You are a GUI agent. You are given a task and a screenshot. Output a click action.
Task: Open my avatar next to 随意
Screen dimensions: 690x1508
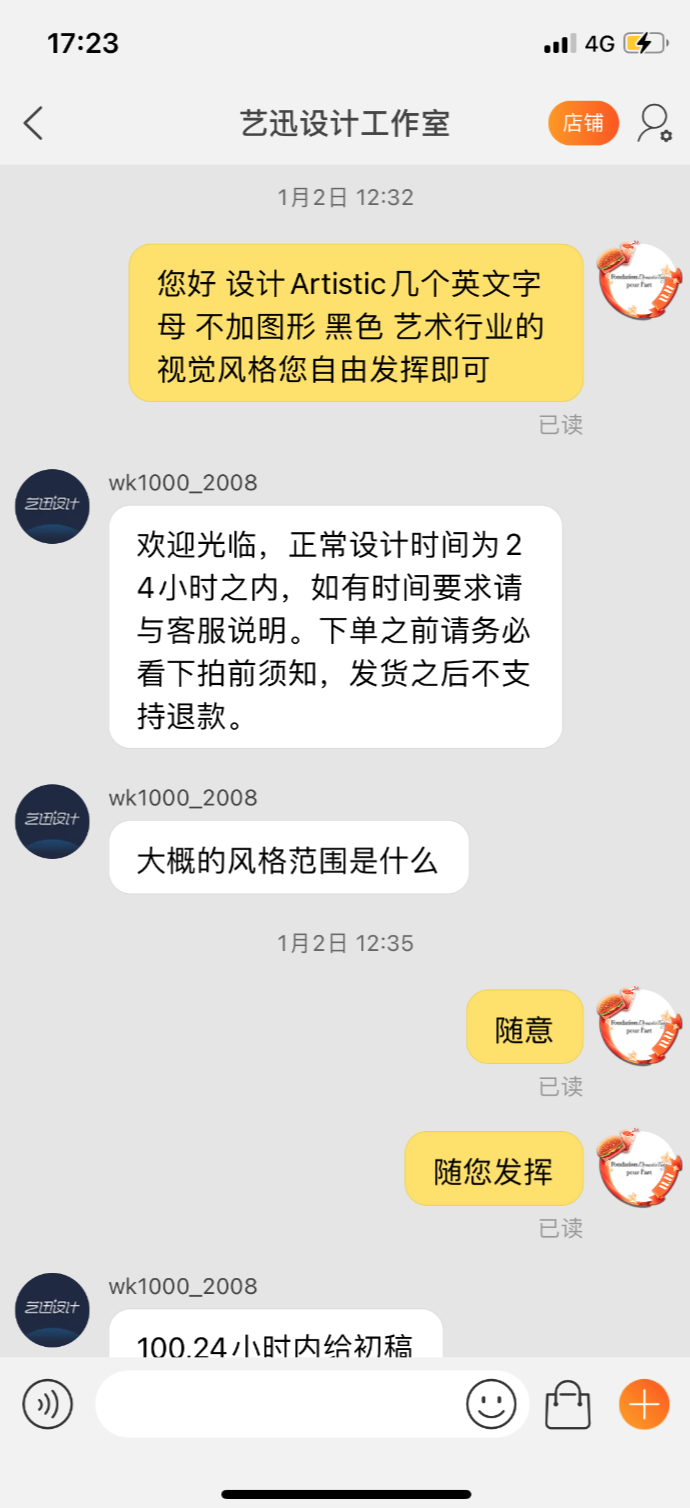pyautogui.click(x=639, y=1027)
